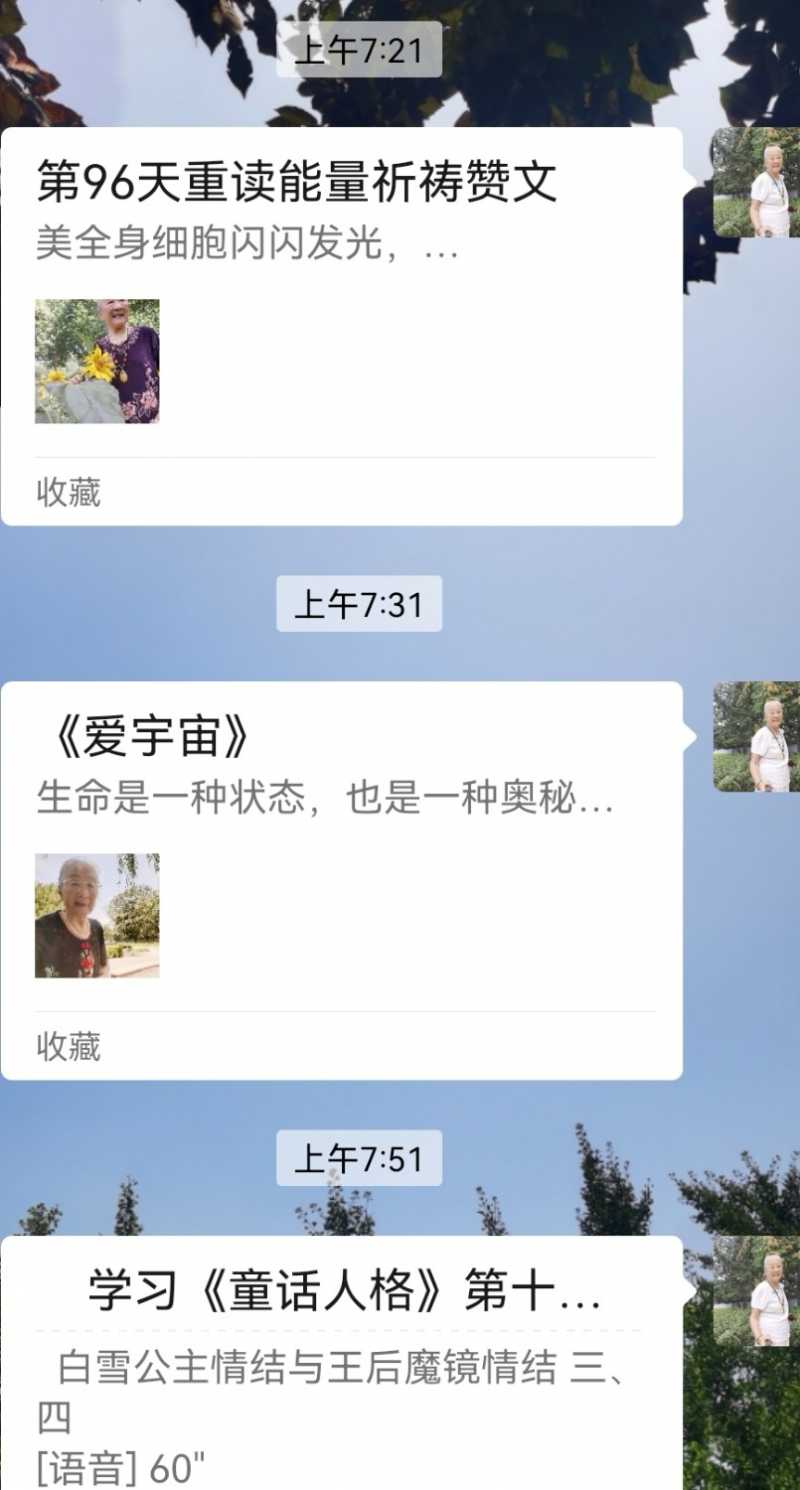This screenshot has height=1490, width=800.
Task: Tap the 上午7:51 timestamp
Action: coord(358,1159)
